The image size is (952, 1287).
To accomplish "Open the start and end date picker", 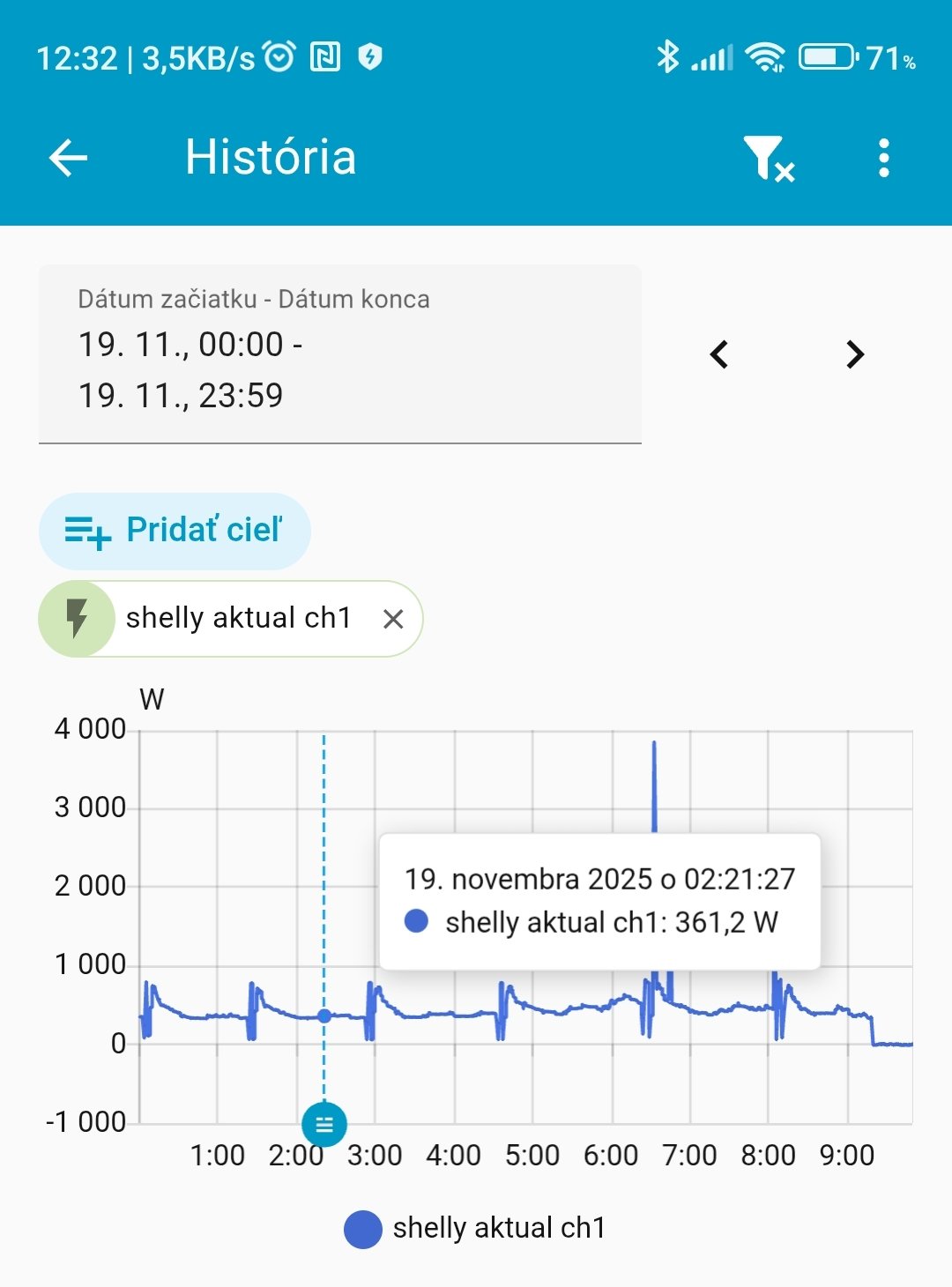I will [340, 354].
